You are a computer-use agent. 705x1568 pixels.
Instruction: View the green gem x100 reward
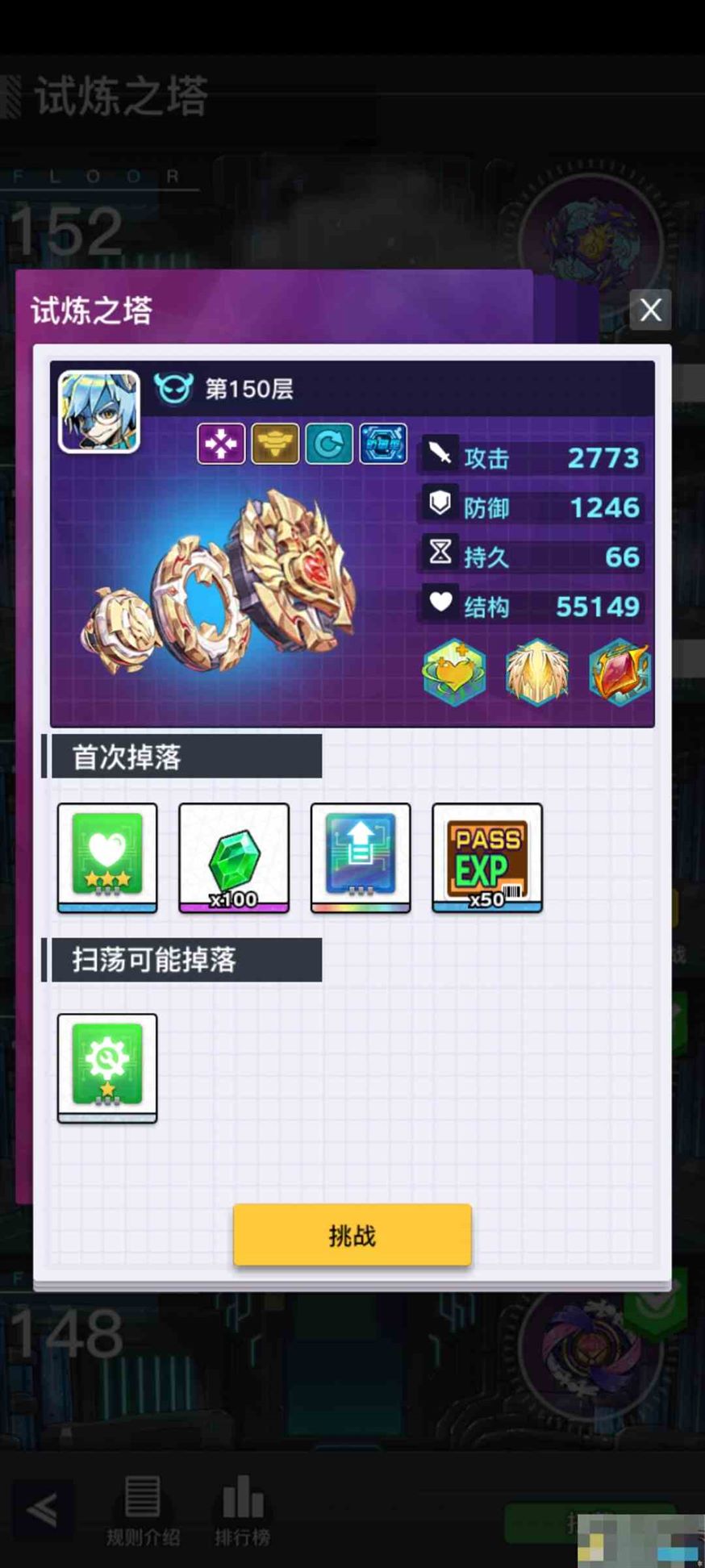coord(234,858)
